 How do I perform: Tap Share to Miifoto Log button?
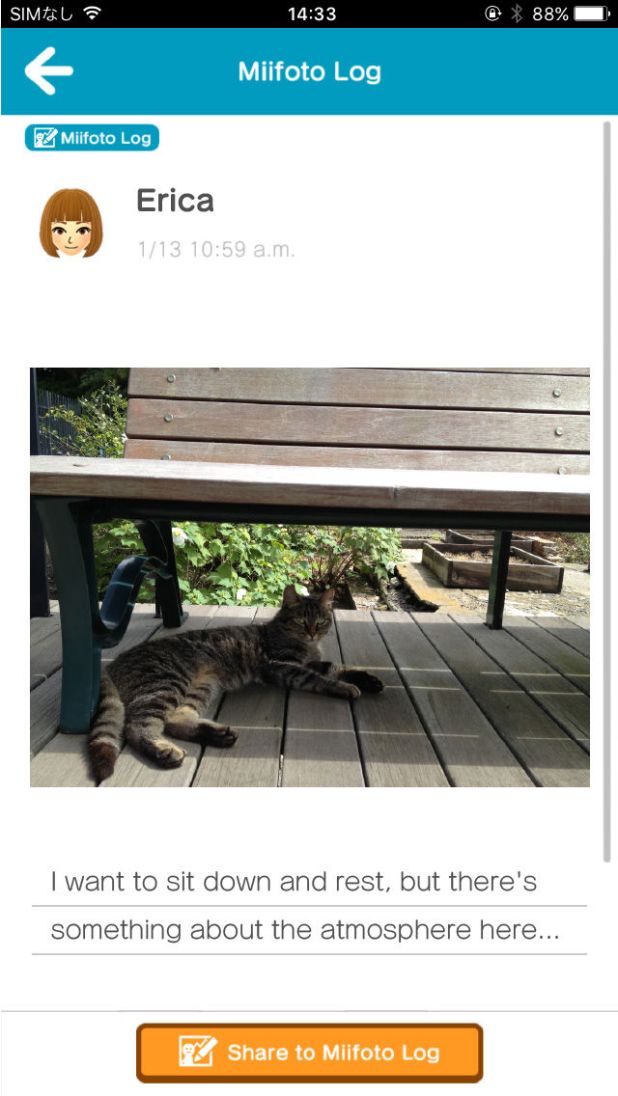[309, 1052]
